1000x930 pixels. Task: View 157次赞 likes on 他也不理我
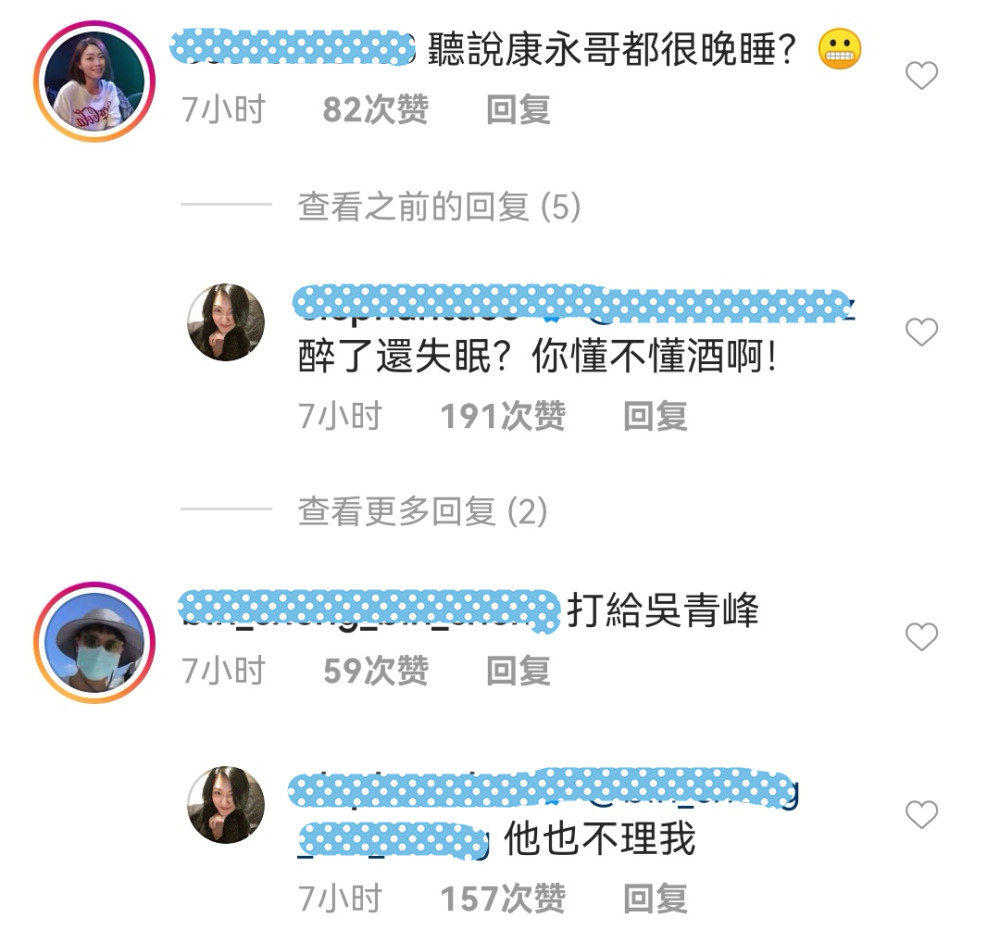(x=503, y=898)
